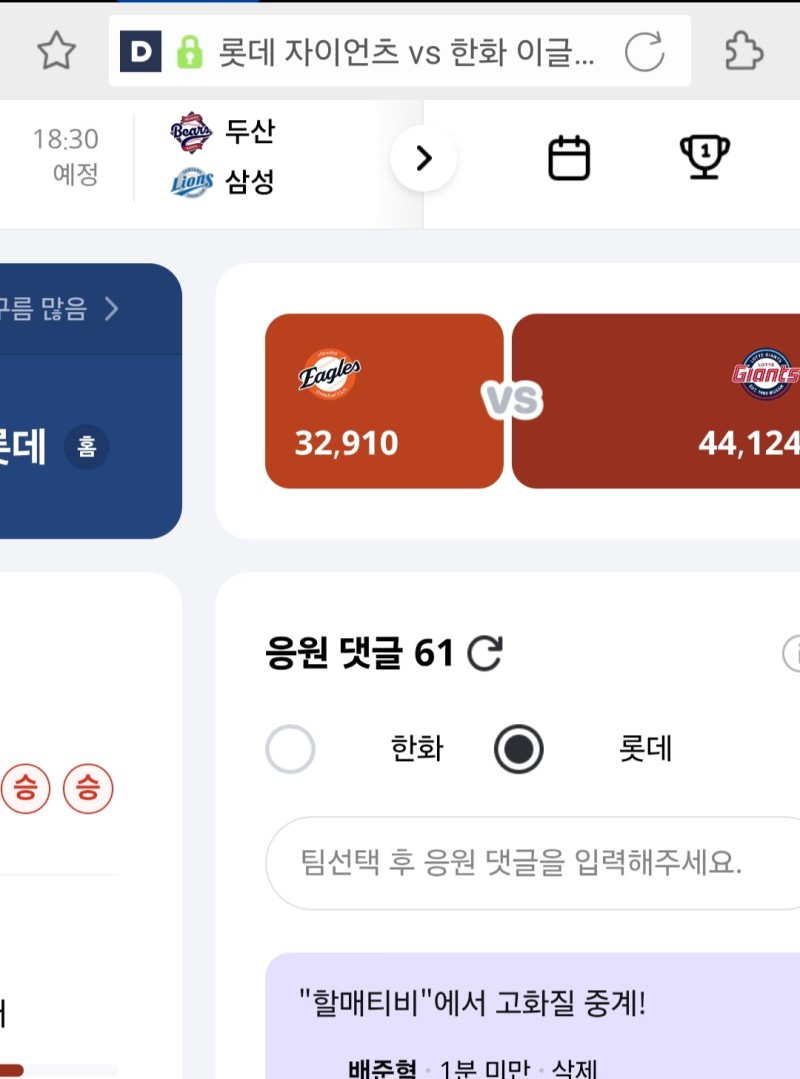Show next games with the arrow button
800x1079 pixels.
[423, 158]
